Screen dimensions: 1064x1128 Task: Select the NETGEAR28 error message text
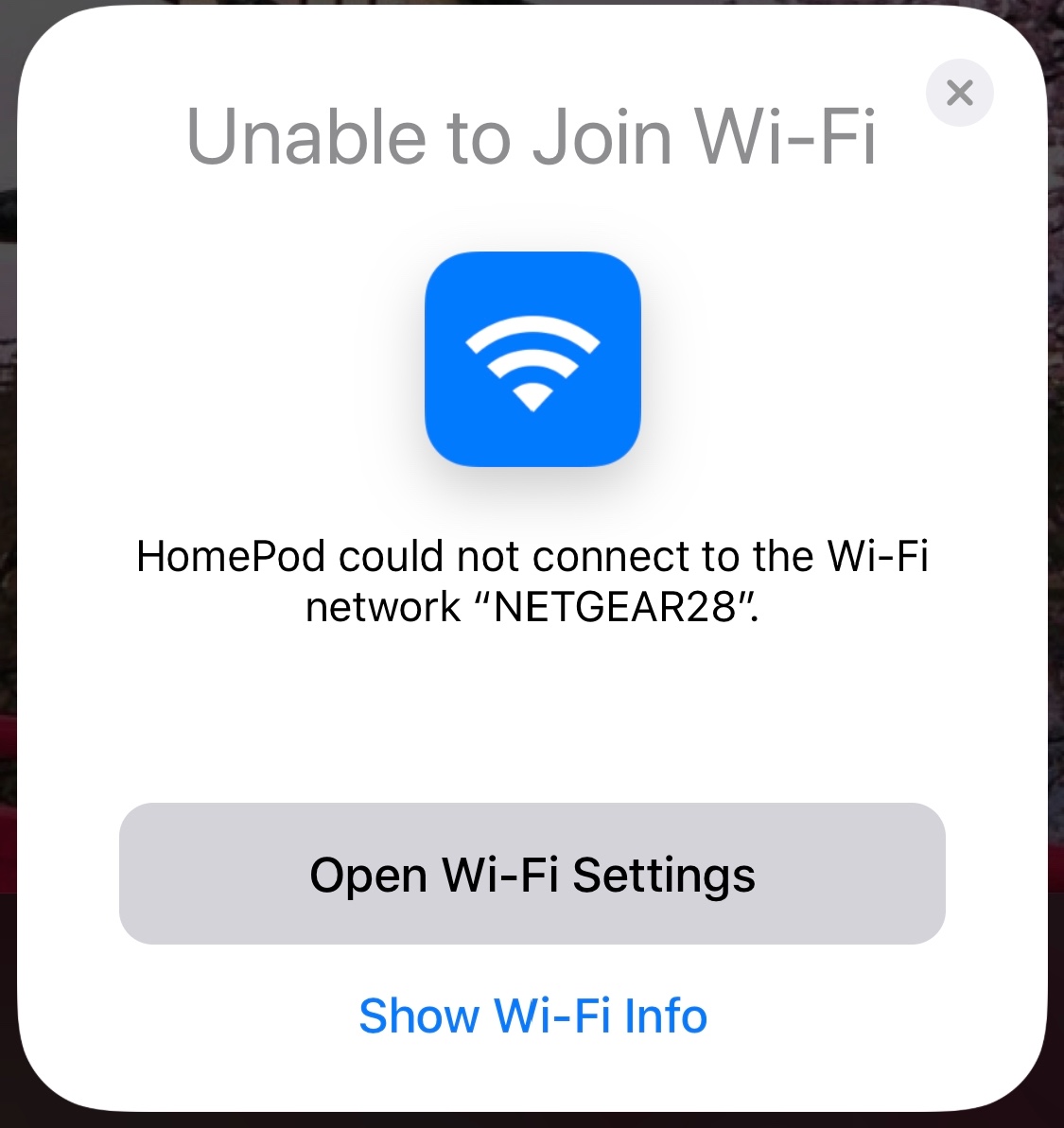click(x=532, y=581)
